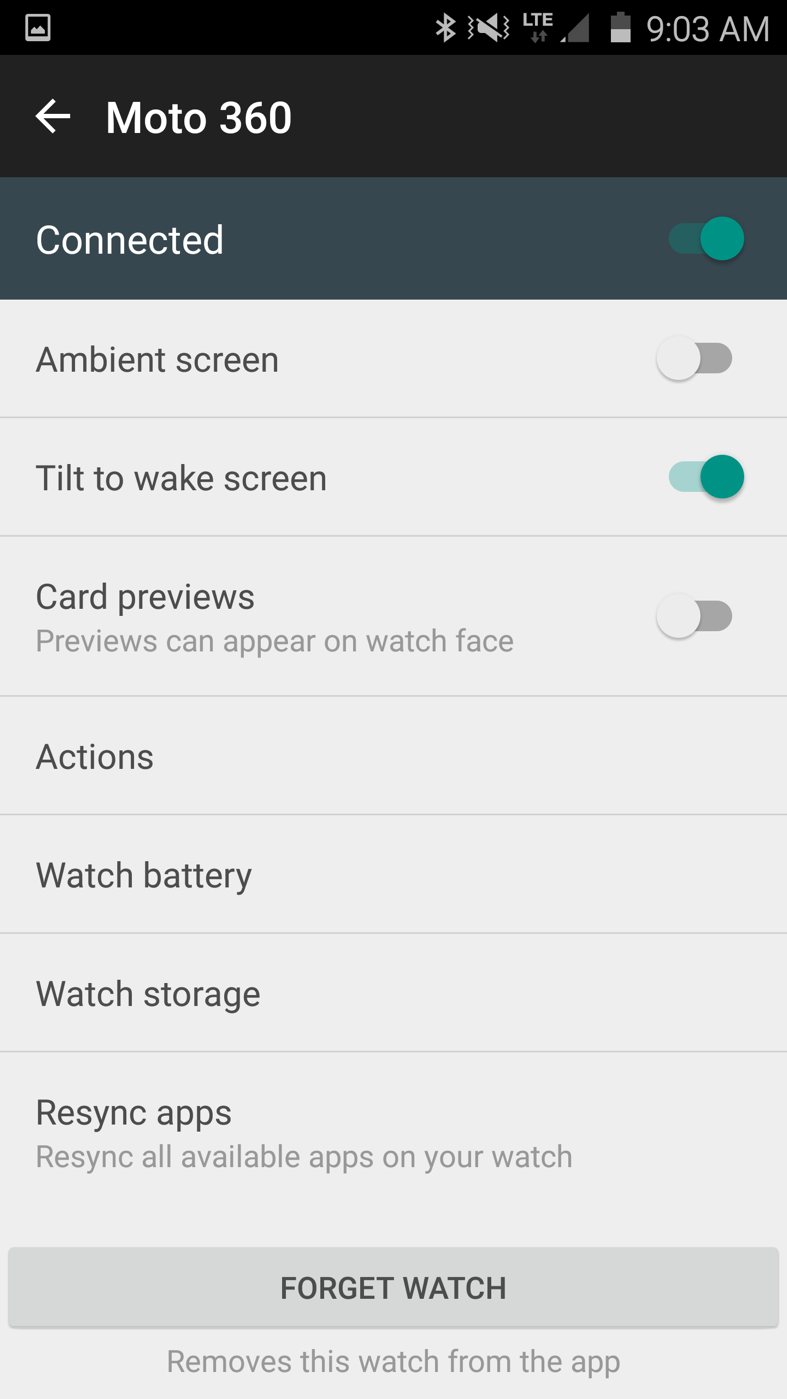This screenshot has height=1399, width=787.
Task: Turn off the Connected switch
Action: (x=706, y=239)
